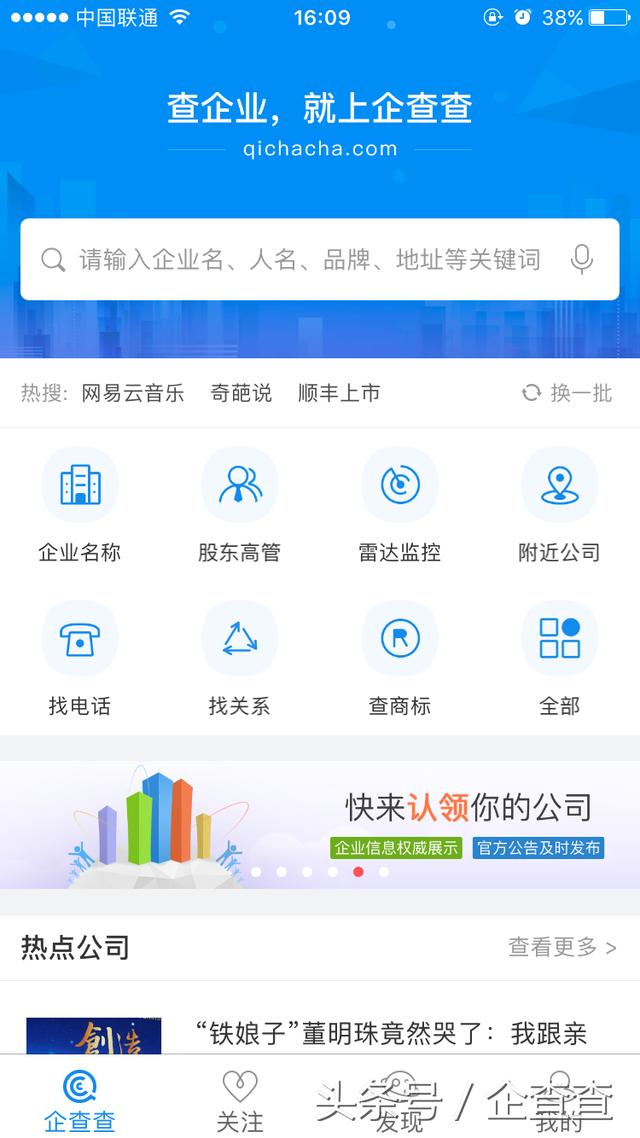Open the 铁娘子董明珠 news article
The width and height of the screenshot is (640, 1138).
pyautogui.click(x=390, y=1033)
